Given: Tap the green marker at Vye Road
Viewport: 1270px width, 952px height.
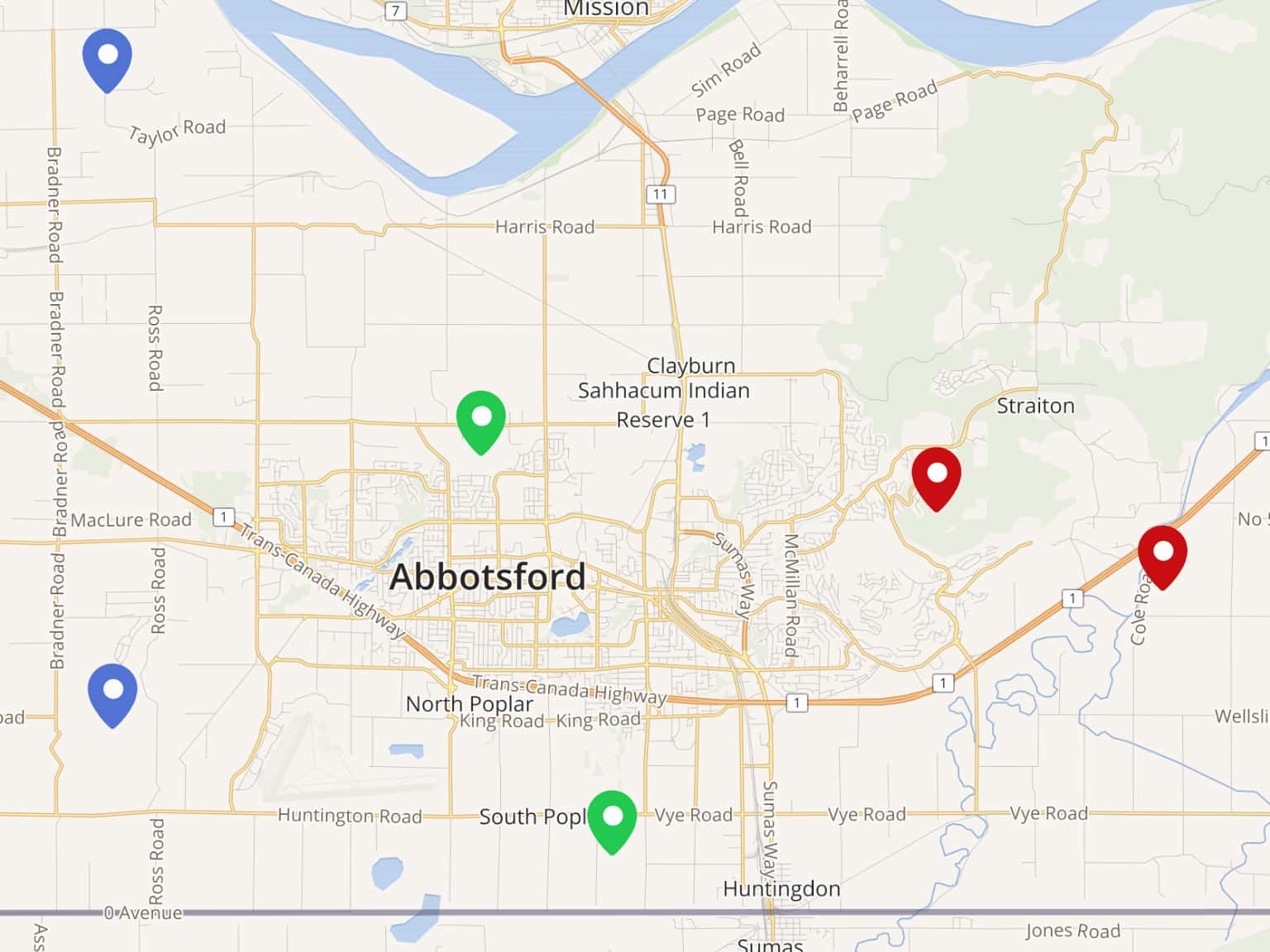Looking at the screenshot, I should pyautogui.click(x=612, y=820).
